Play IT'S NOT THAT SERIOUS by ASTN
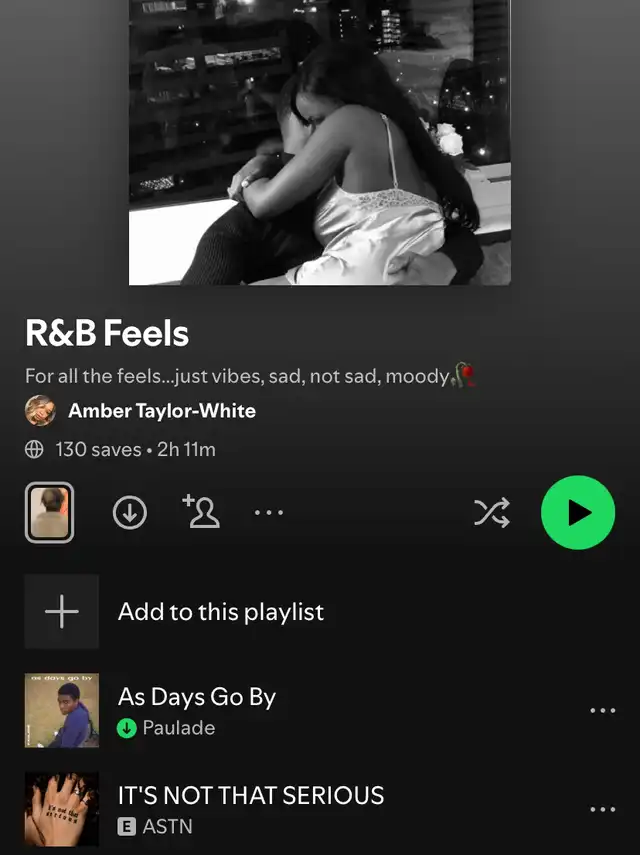640x855 pixels. click(x=250, y=796)
